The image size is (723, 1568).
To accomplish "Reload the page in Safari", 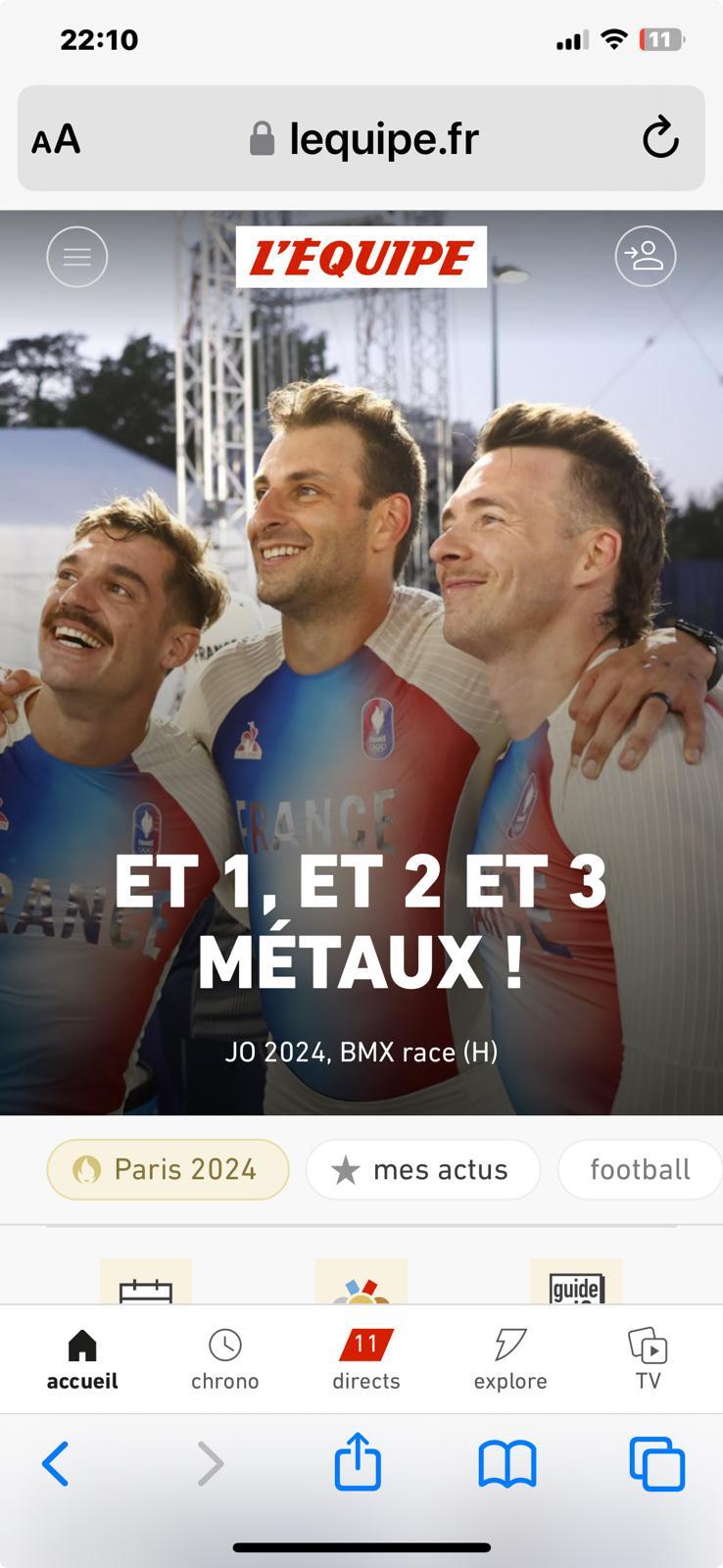I will (660, 137).
